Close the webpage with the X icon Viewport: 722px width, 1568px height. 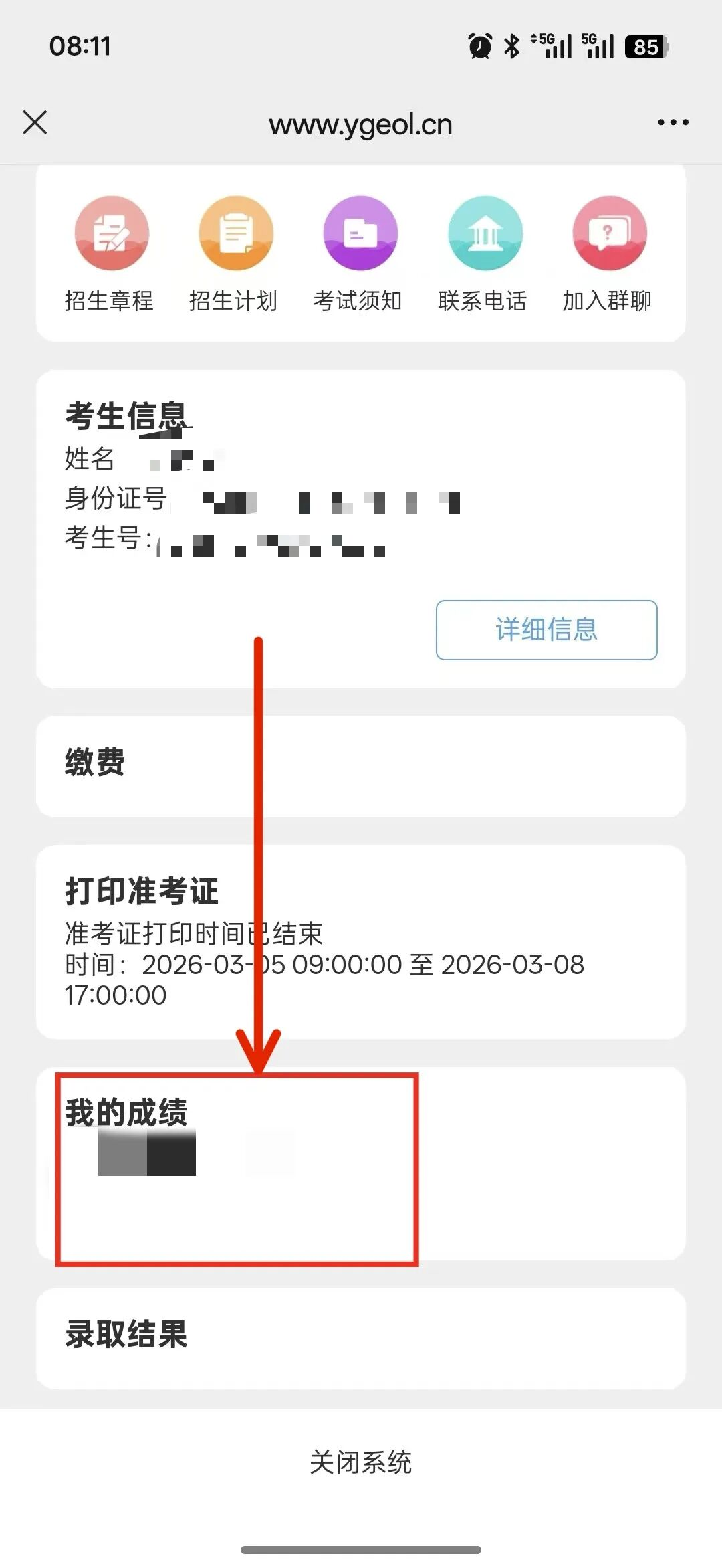click(x=35, y=123)
